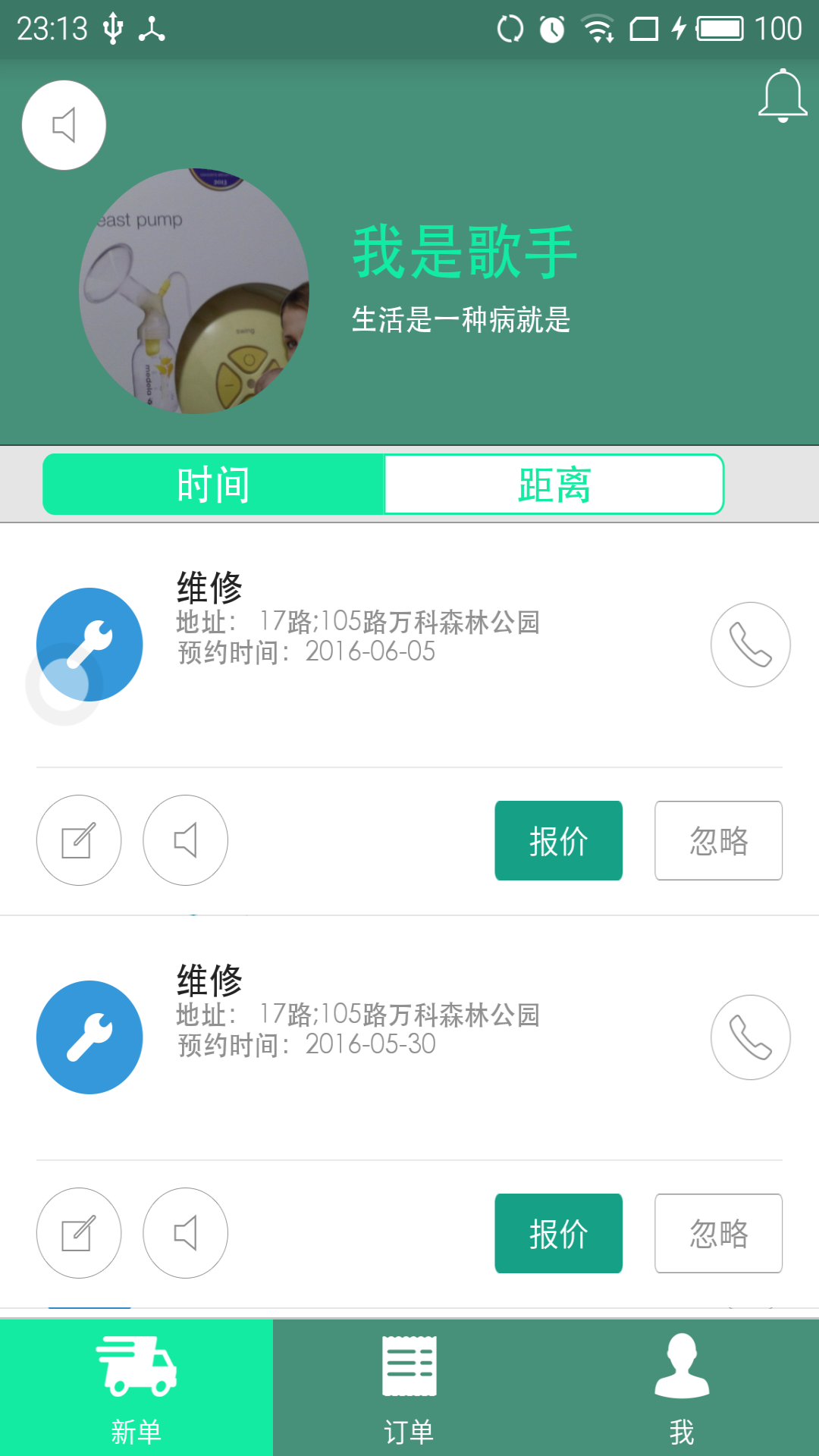Screen dimensions: 819x1456
Task: Open the round profile avatar photo
Action: 194,291
